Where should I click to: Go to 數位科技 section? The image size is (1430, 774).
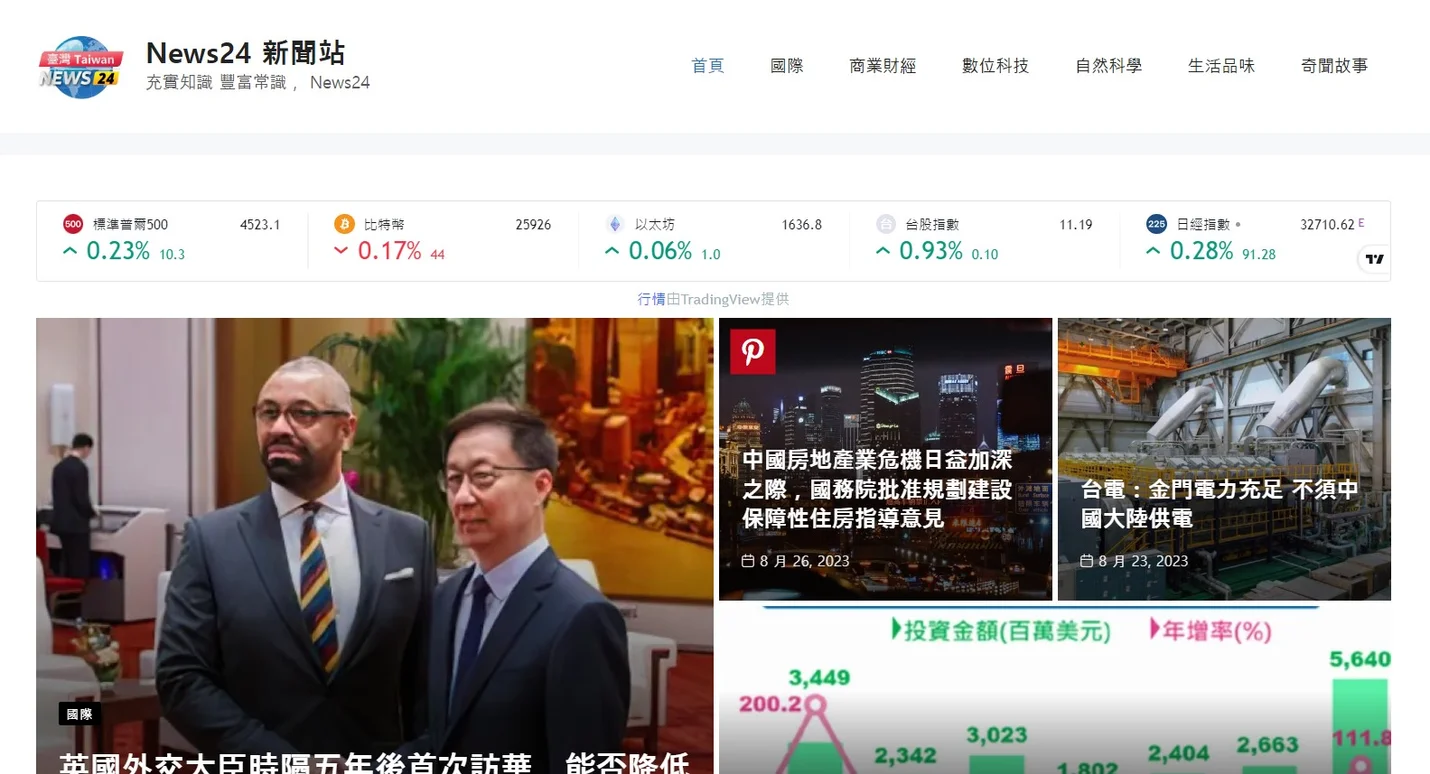[995, 66]
